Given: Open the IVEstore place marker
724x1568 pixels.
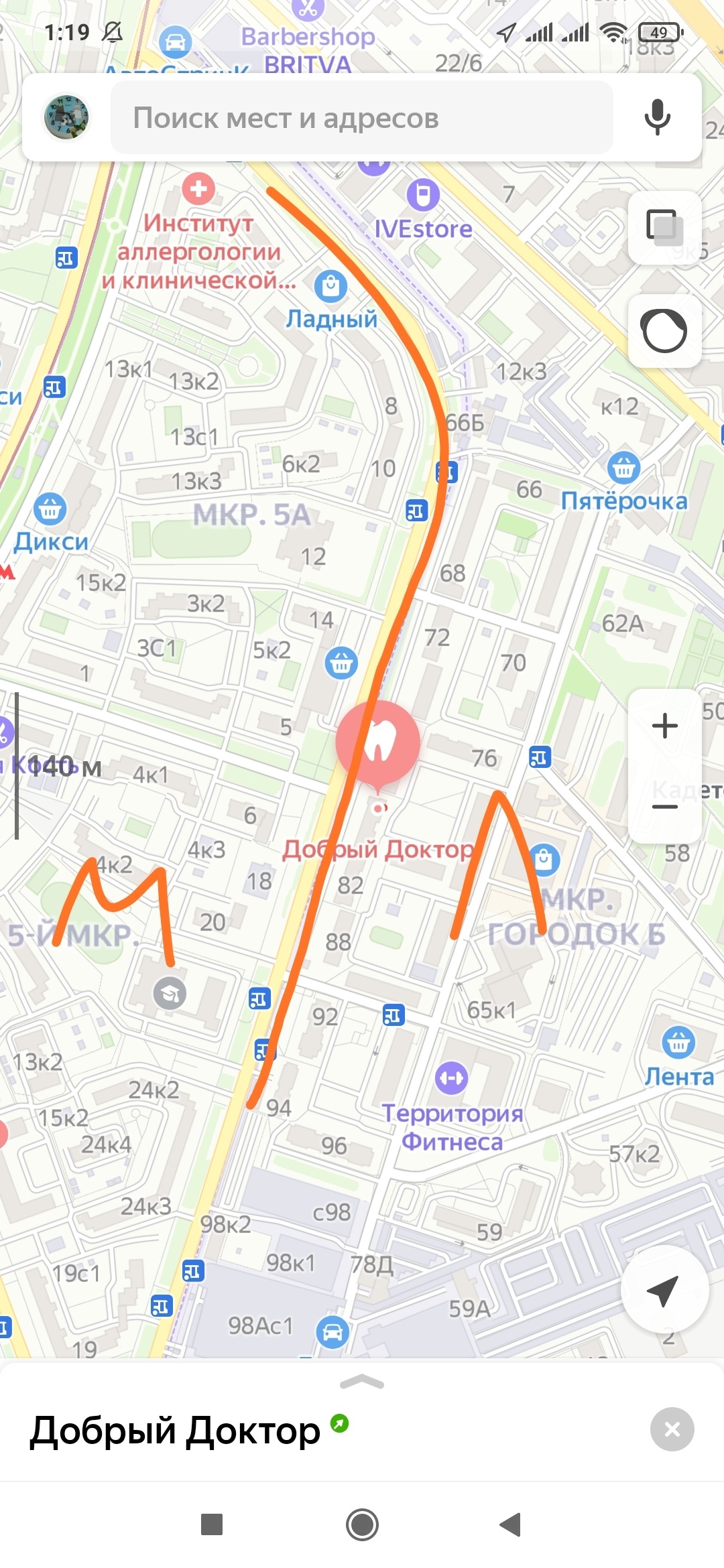Looking at the screenshot, I should 423,195.
